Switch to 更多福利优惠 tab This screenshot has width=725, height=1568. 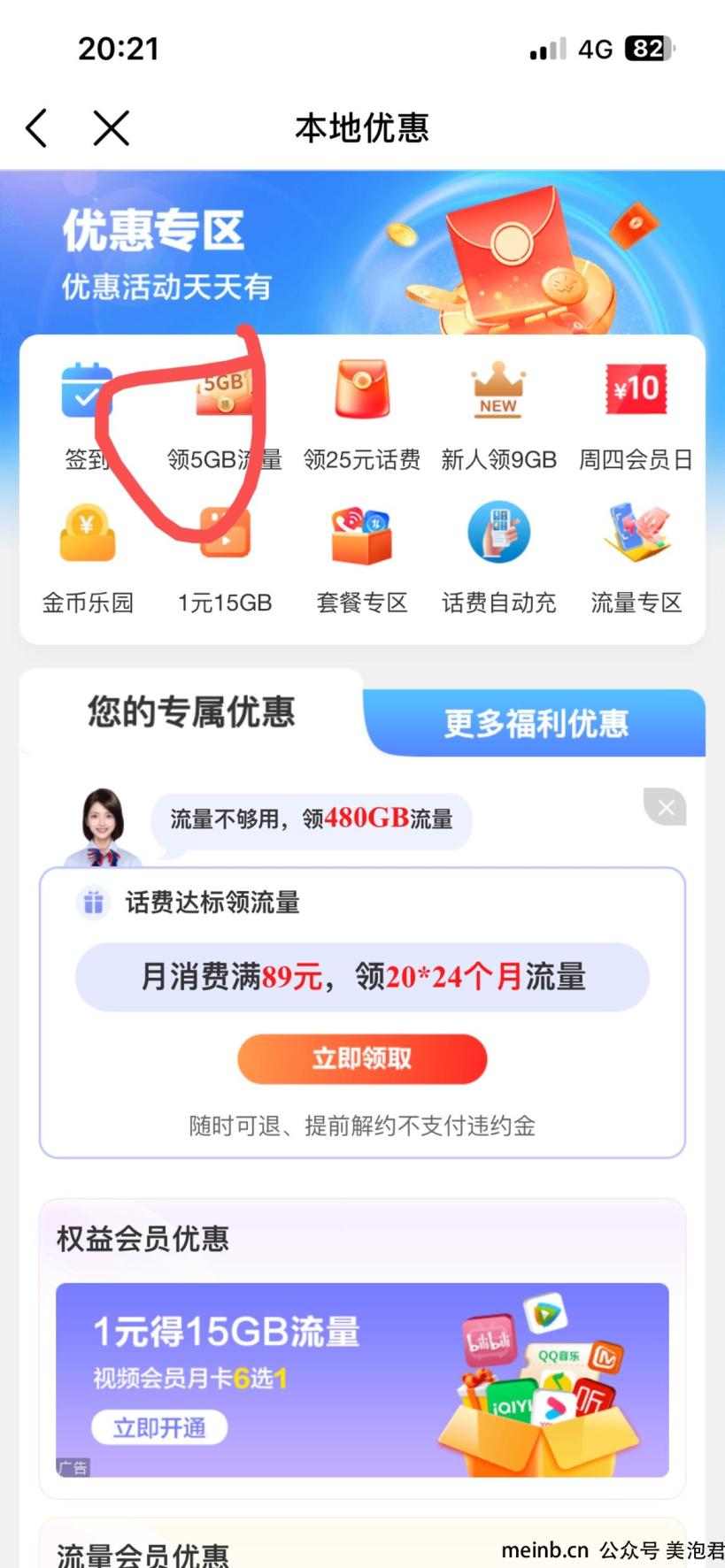pyautogui.click(x=536, y=723)
